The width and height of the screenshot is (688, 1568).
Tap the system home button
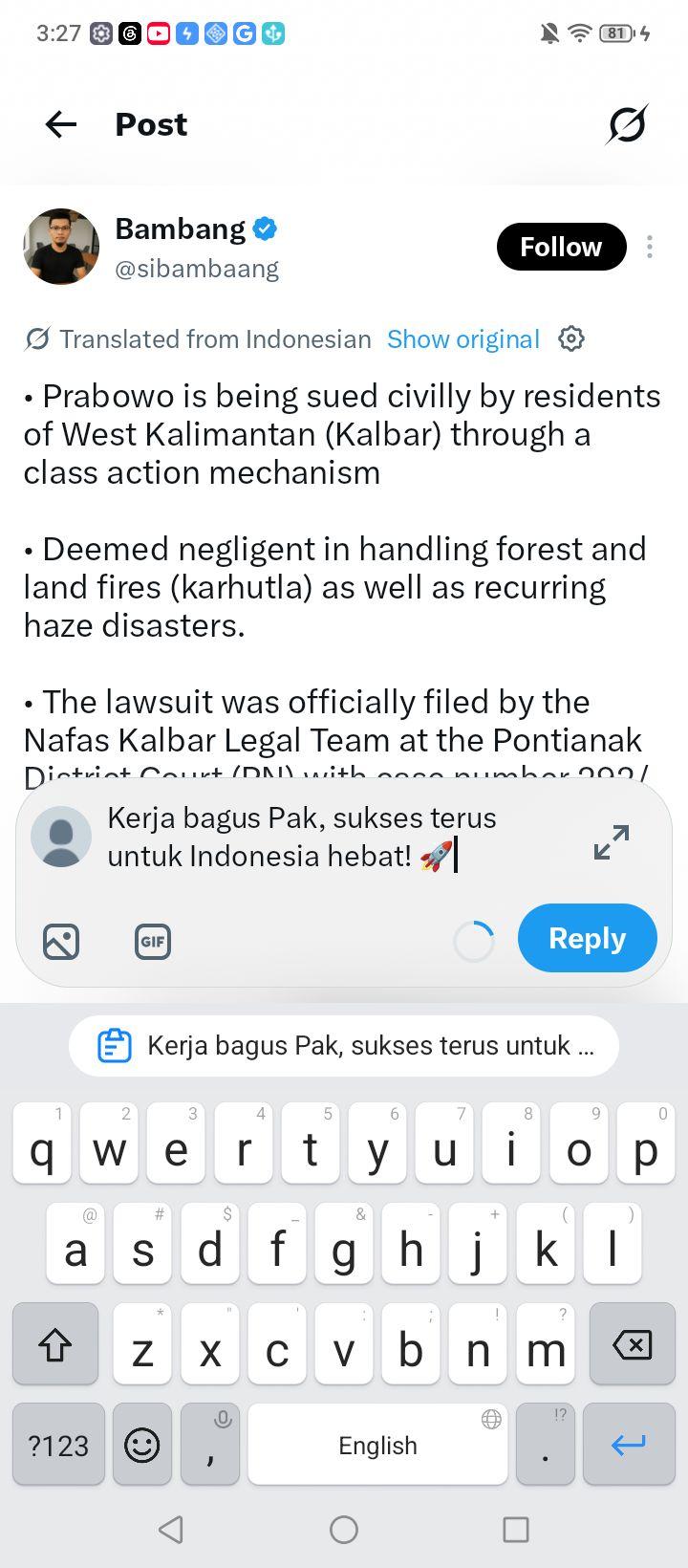point(344,1530)
